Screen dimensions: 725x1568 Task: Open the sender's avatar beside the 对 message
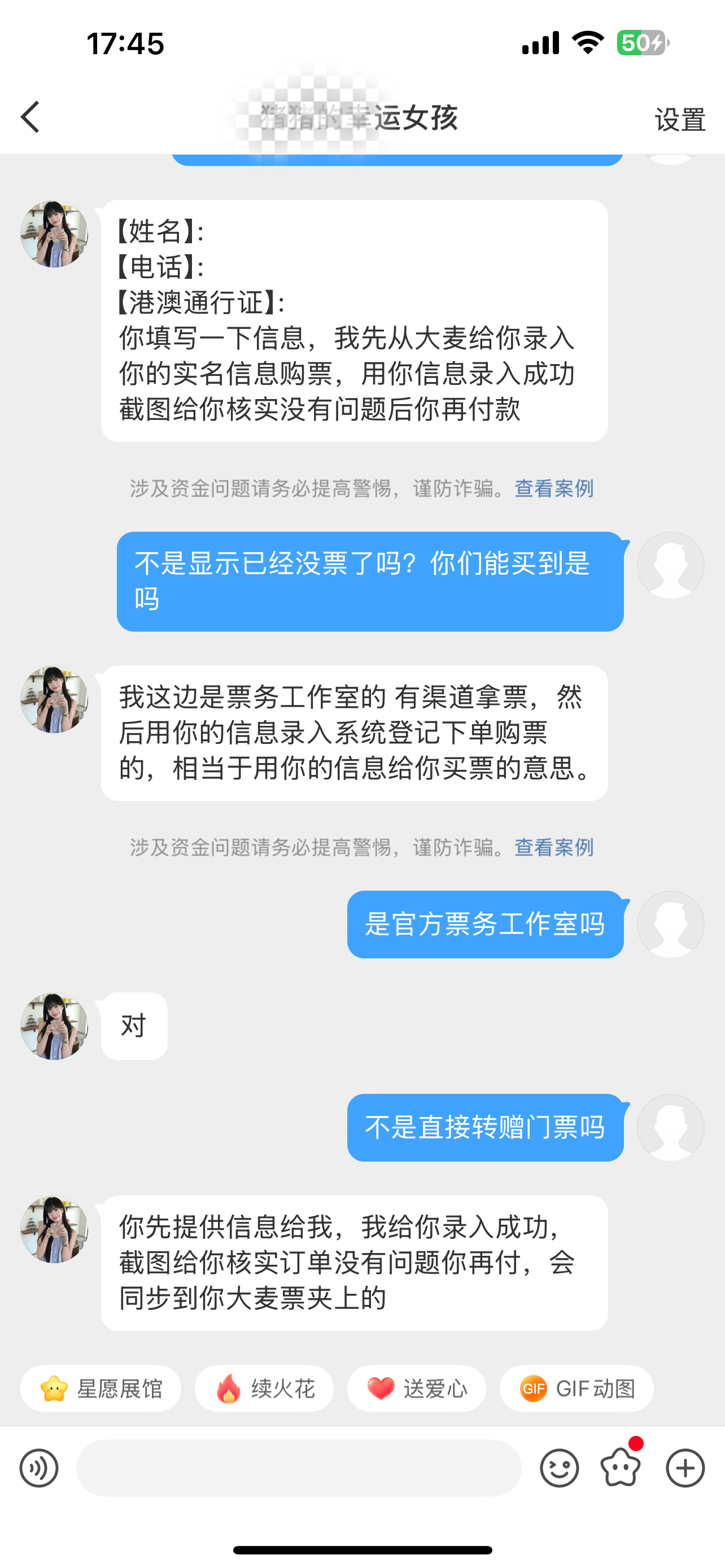click(54, 1026)
